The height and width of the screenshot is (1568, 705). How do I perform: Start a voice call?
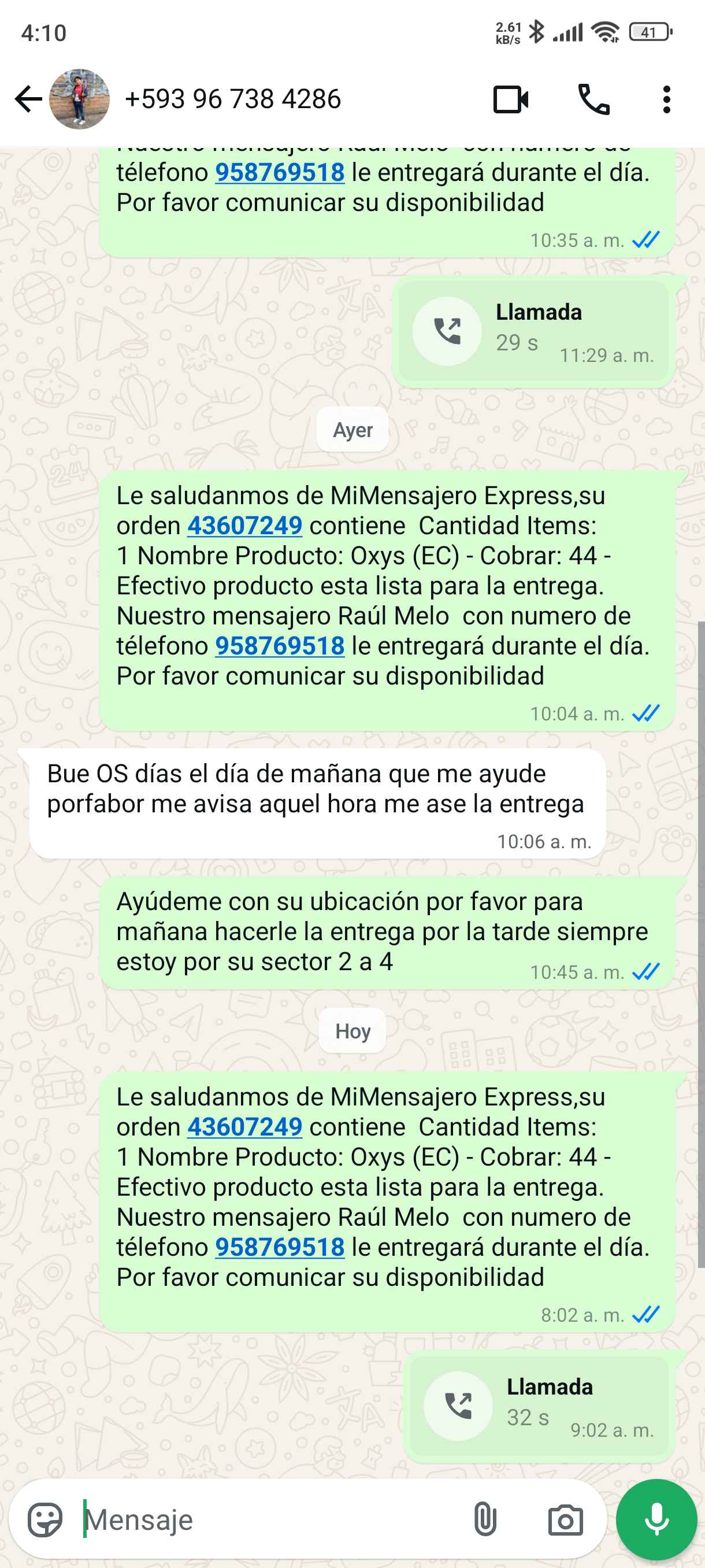pos(593,99)
